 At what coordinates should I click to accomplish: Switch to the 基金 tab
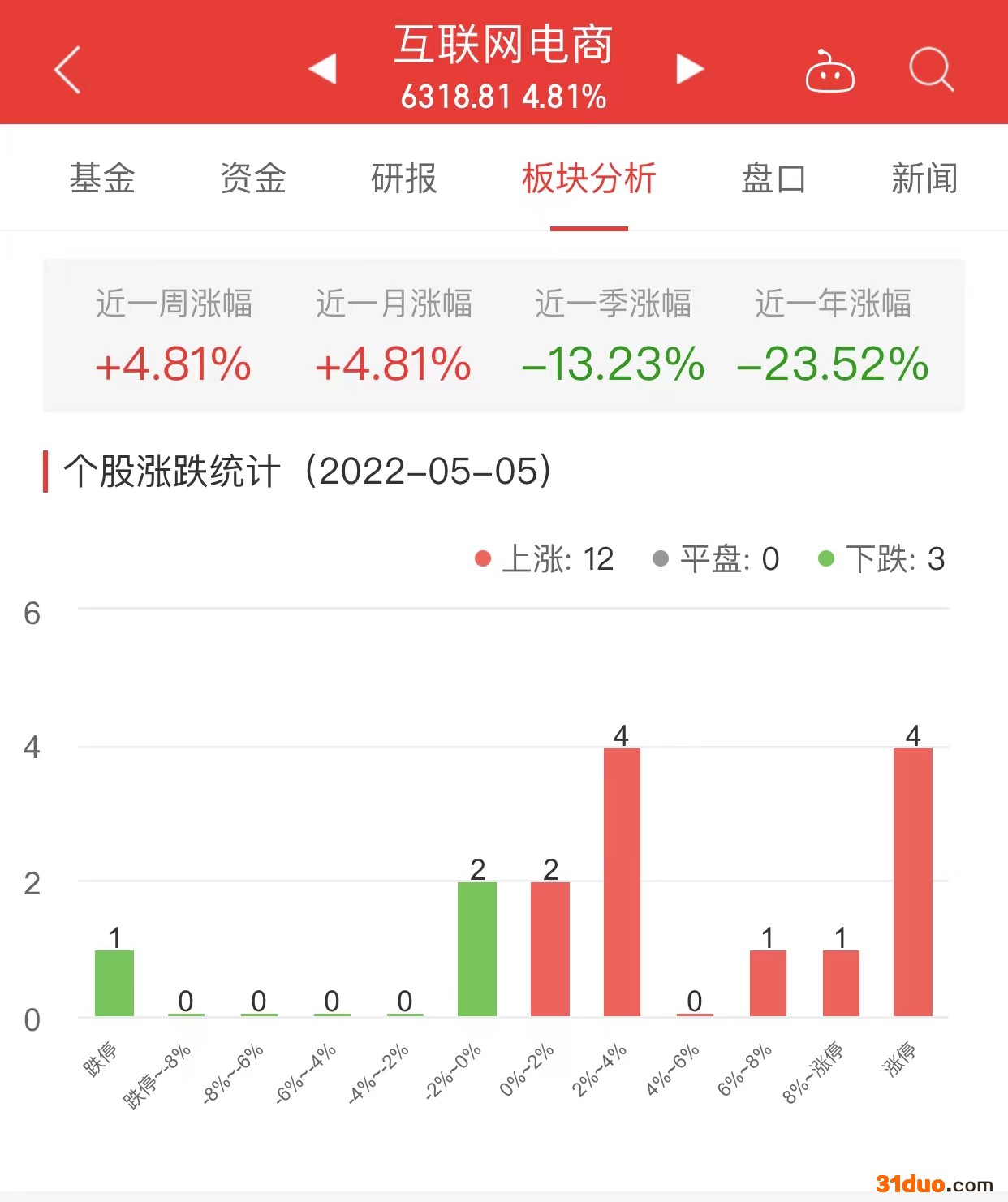(102, 179)
